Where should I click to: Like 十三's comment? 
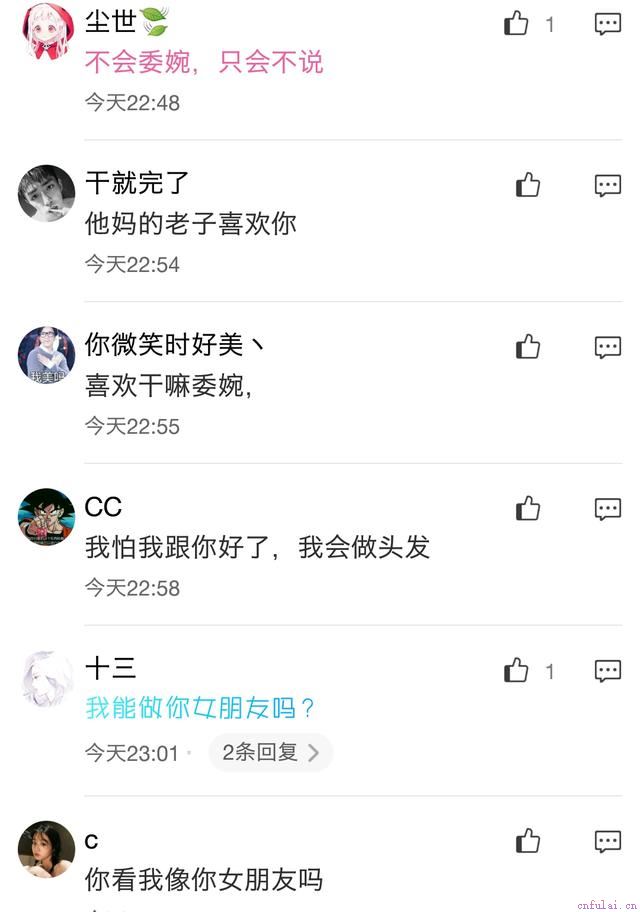click(516, 670)
